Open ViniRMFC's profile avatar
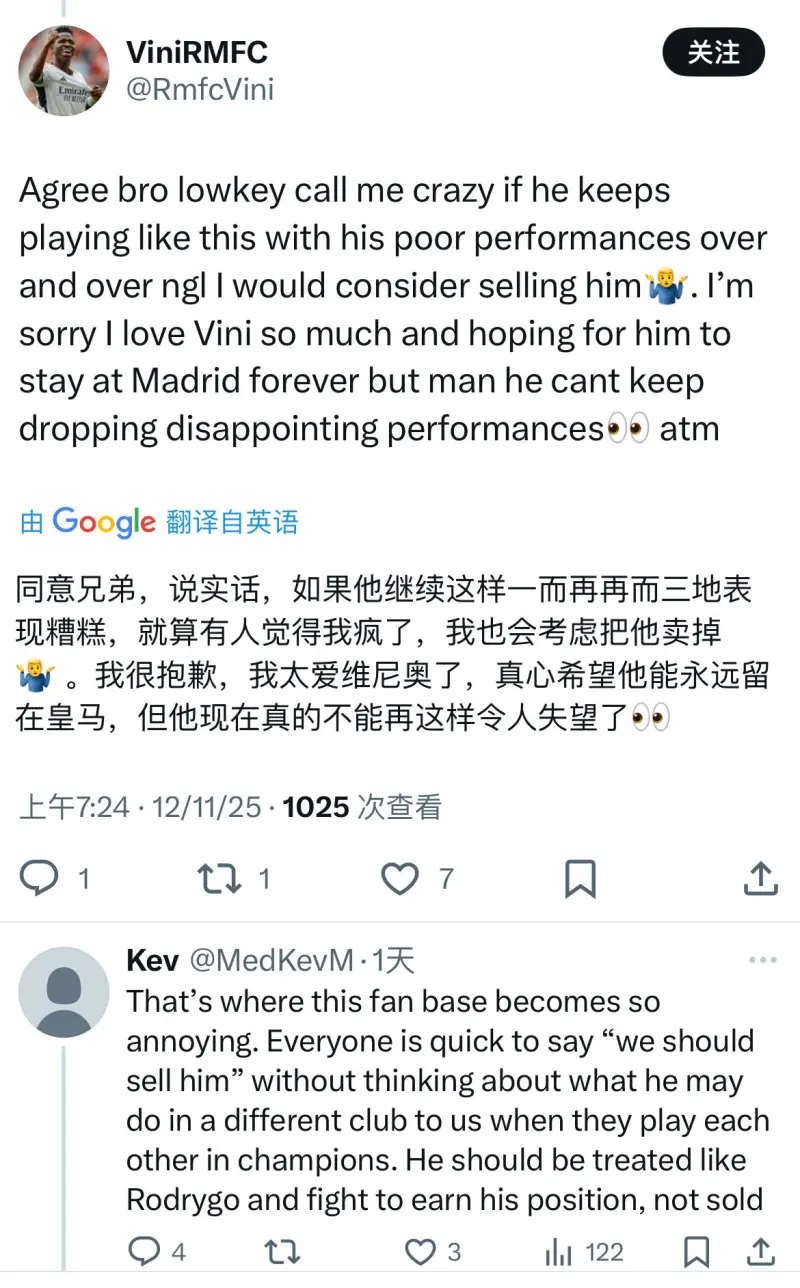 point(63,71)
